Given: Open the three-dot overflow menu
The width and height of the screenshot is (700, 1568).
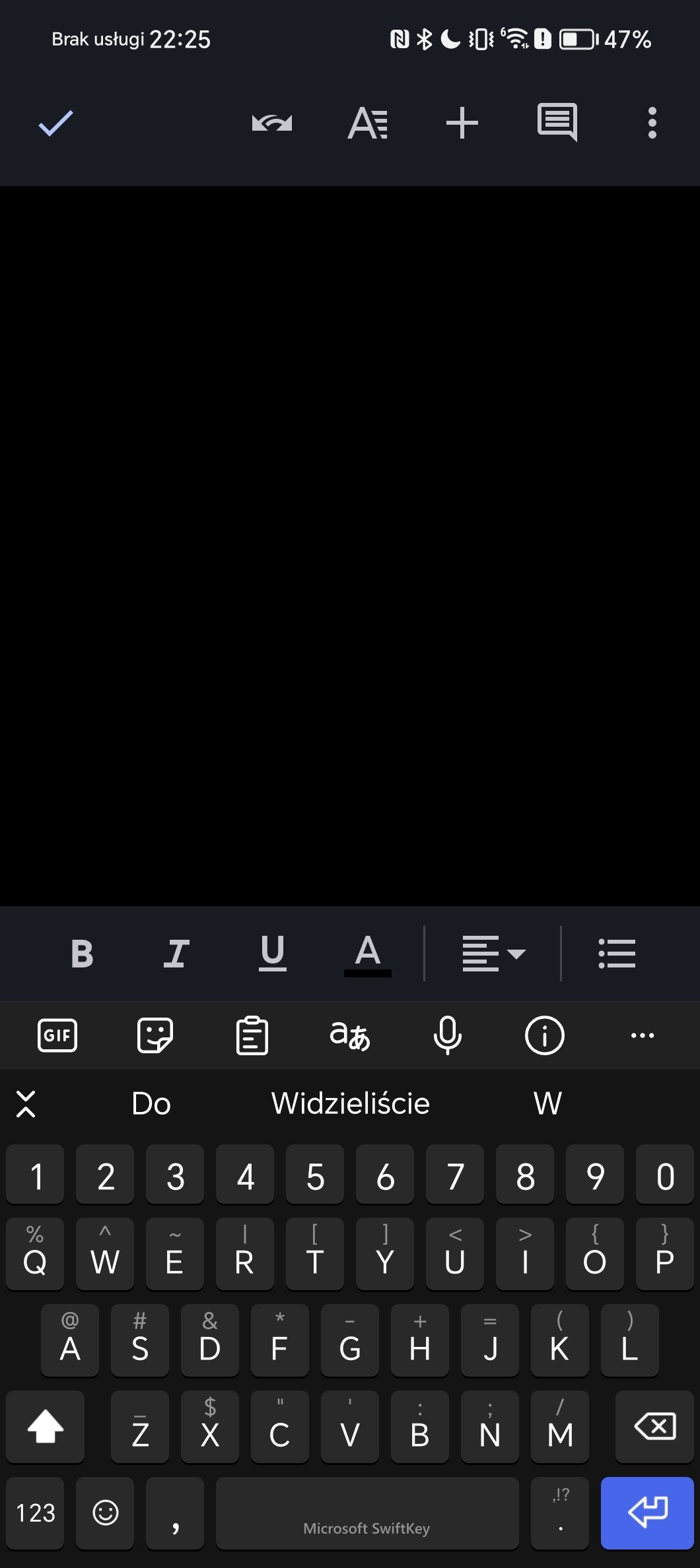Looking at the screenshot, I should [x=652, y=123].
